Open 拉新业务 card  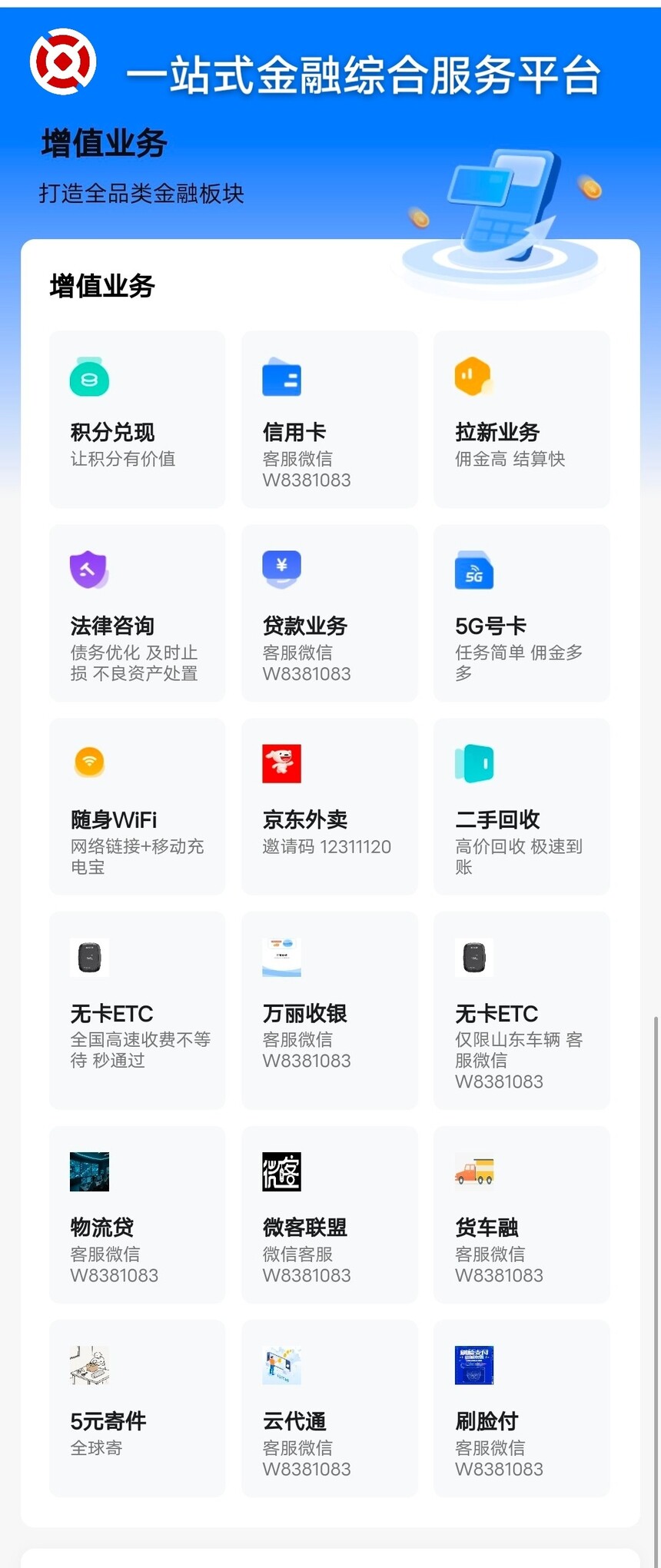[521, 419]
